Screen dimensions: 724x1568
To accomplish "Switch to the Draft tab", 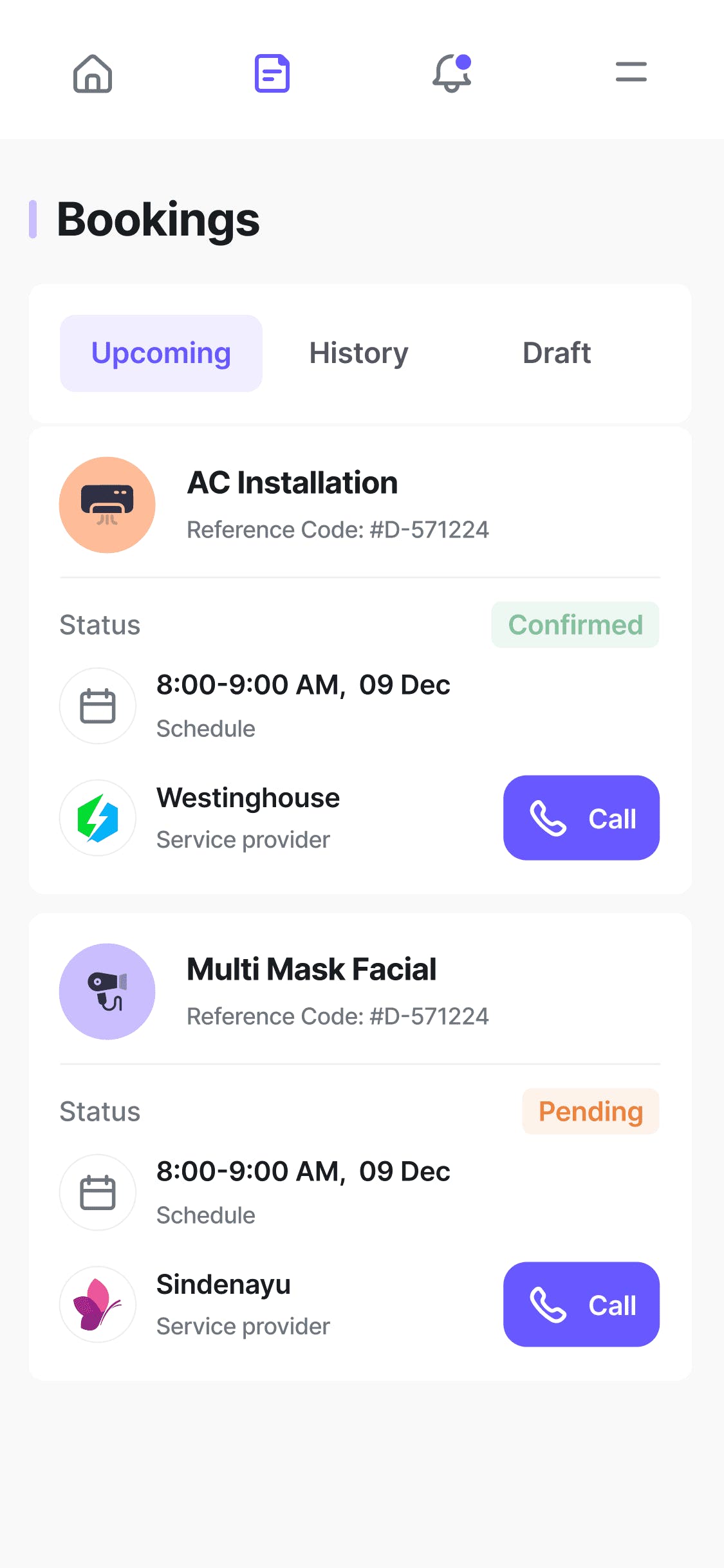I will click(556, 353).
